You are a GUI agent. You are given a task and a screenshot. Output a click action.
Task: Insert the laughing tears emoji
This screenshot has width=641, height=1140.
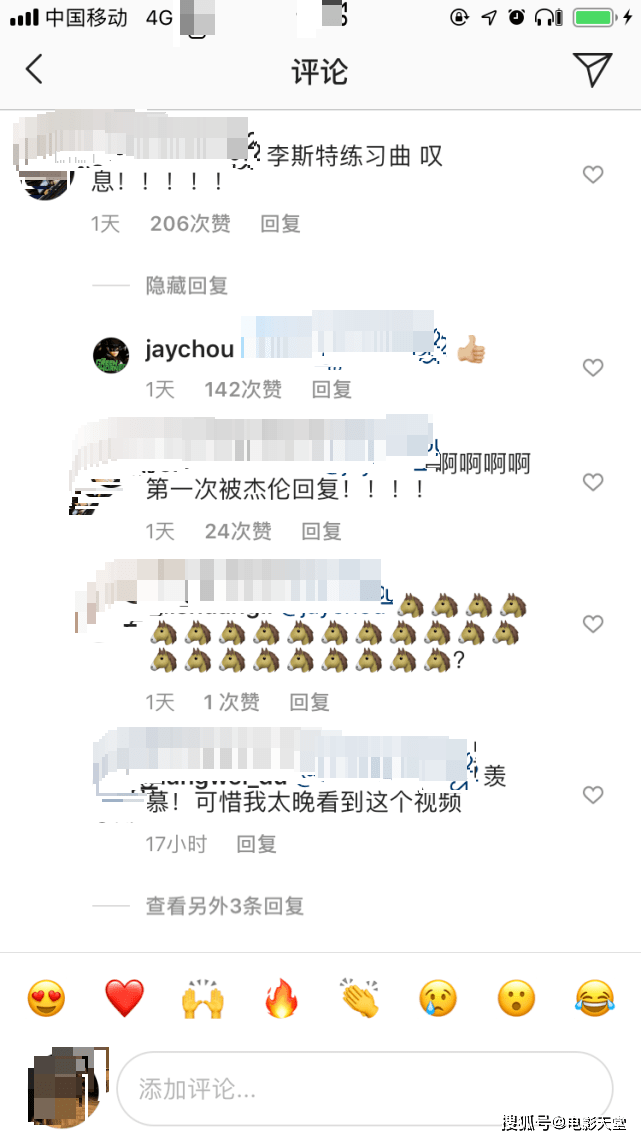point(594,998)
